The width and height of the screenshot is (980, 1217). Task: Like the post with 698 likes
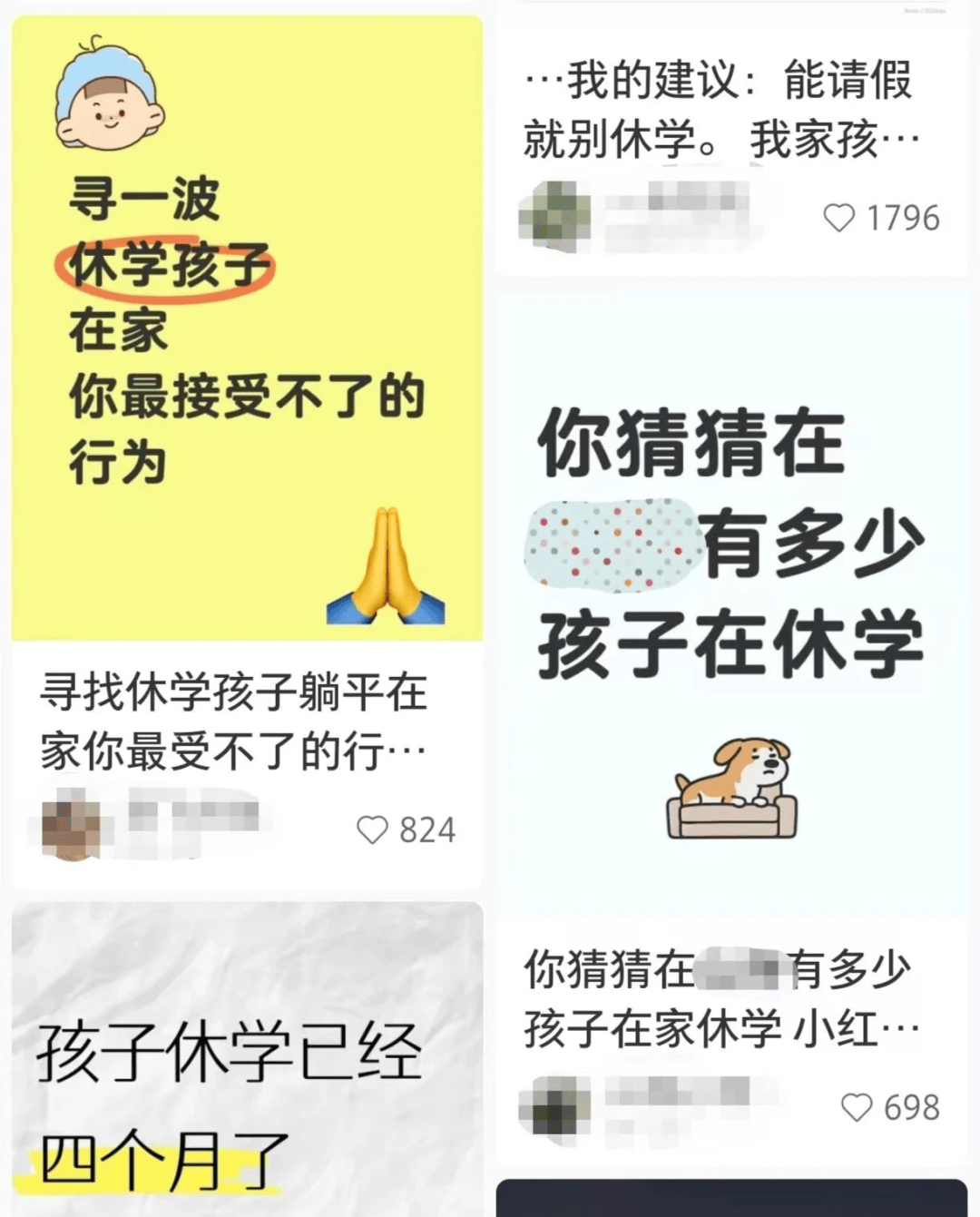857,1107
